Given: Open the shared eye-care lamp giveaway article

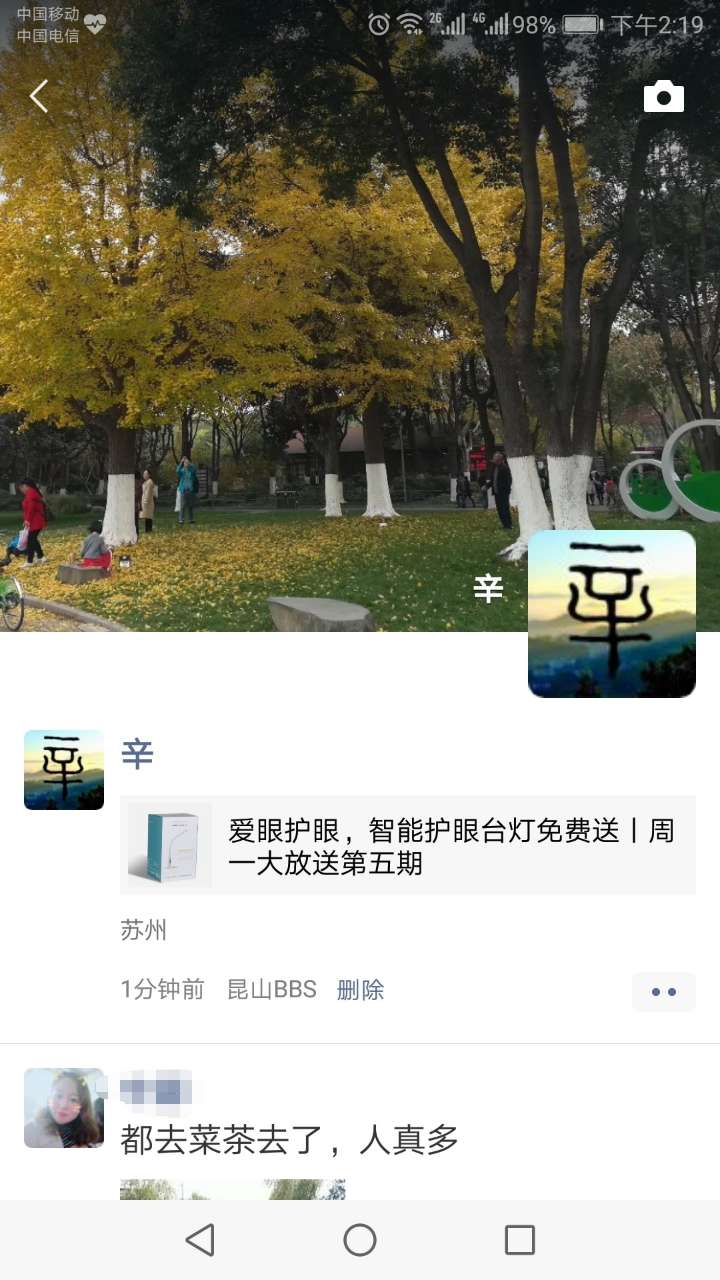Looking at the screenshot, I should point(408,845).
